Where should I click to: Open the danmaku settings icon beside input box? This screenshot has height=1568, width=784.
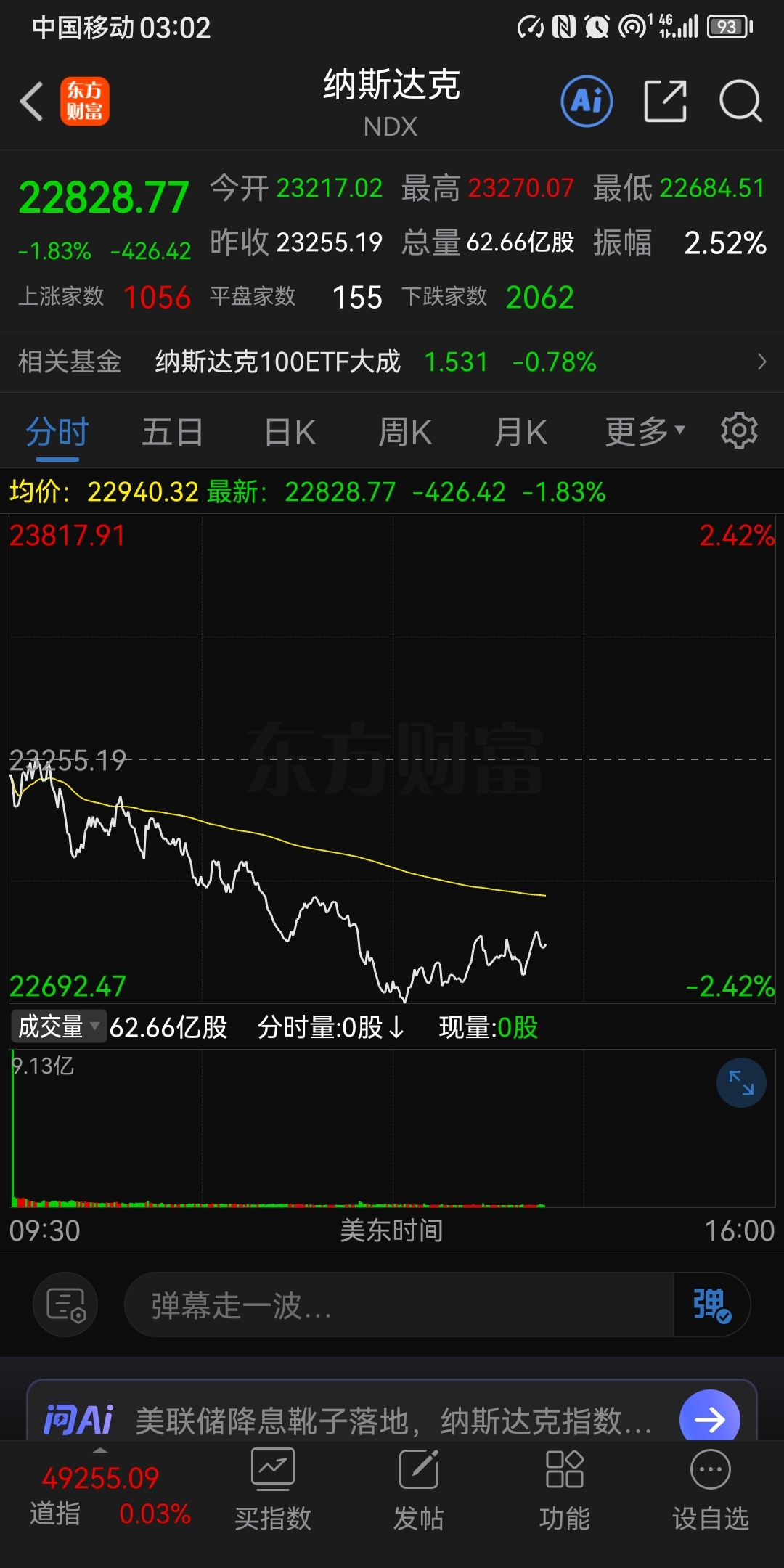[x=65, y=1304]
